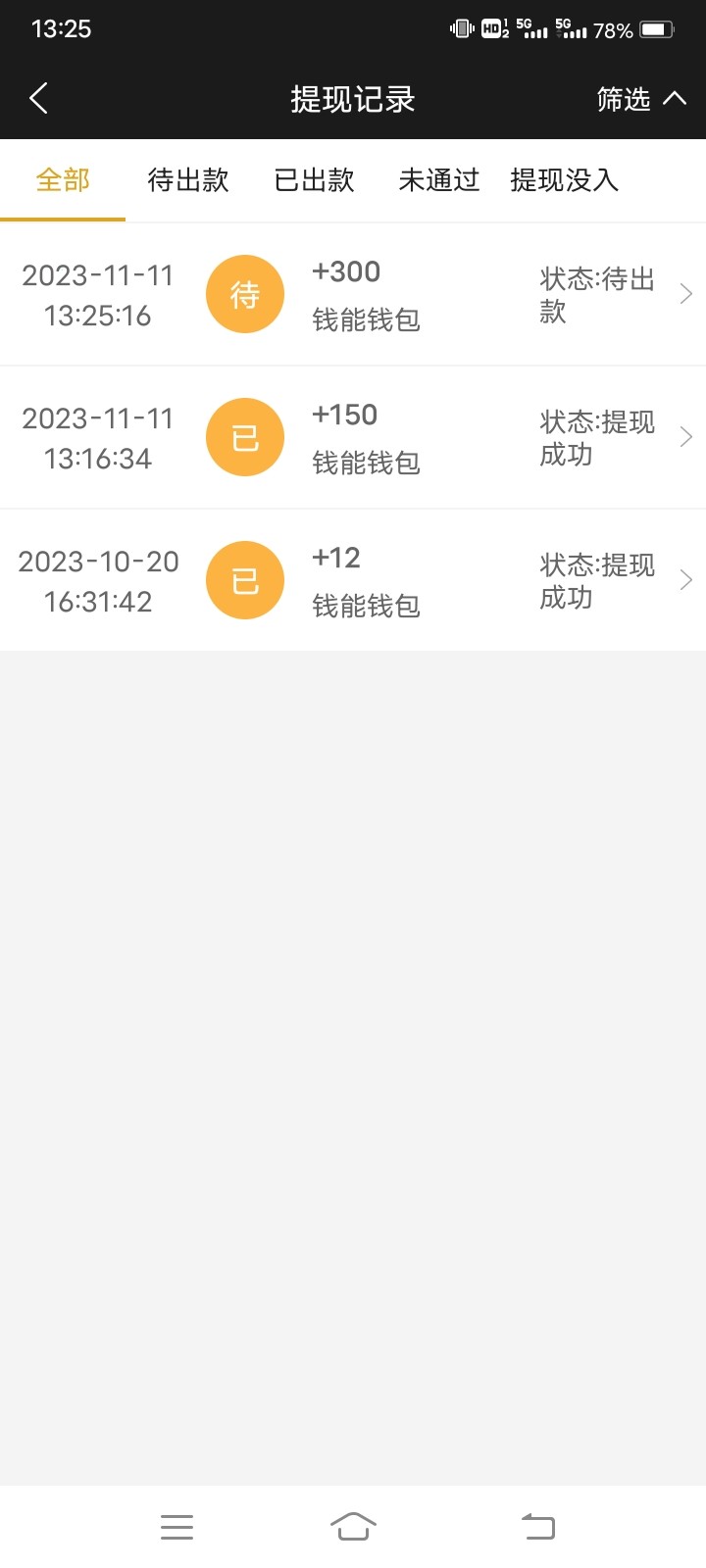Image resolution: width=706 pixels, height=1568 pixels.
Task: Switch to the 待出款 tab
Action: 188,180
